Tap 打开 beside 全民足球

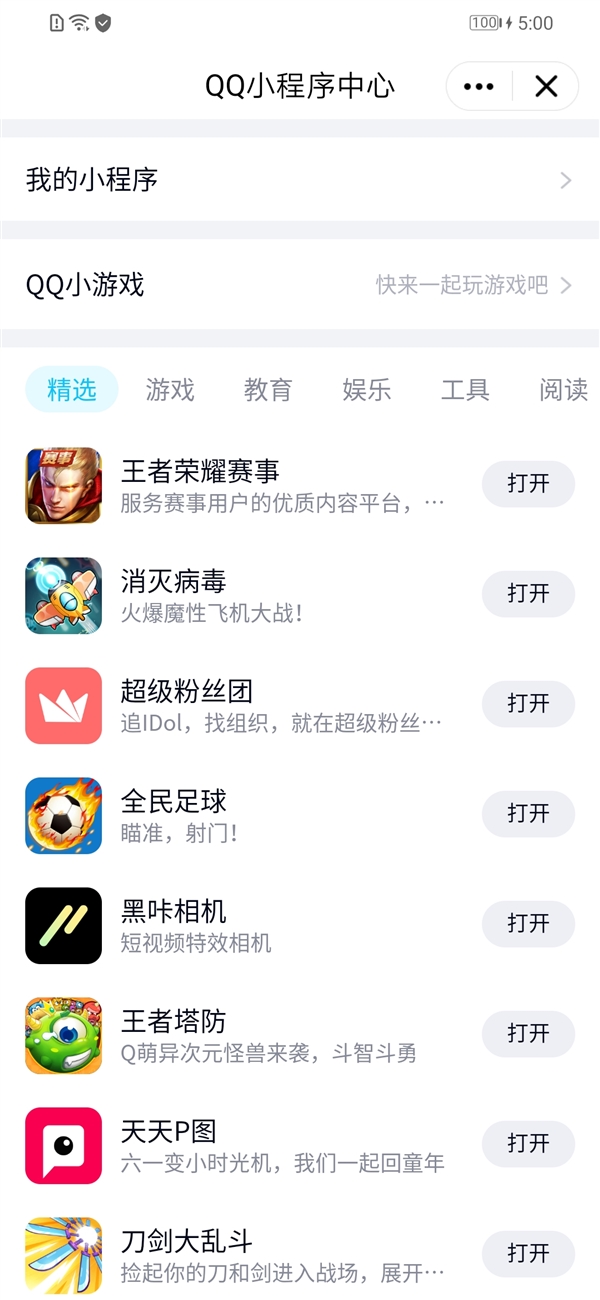528,814
